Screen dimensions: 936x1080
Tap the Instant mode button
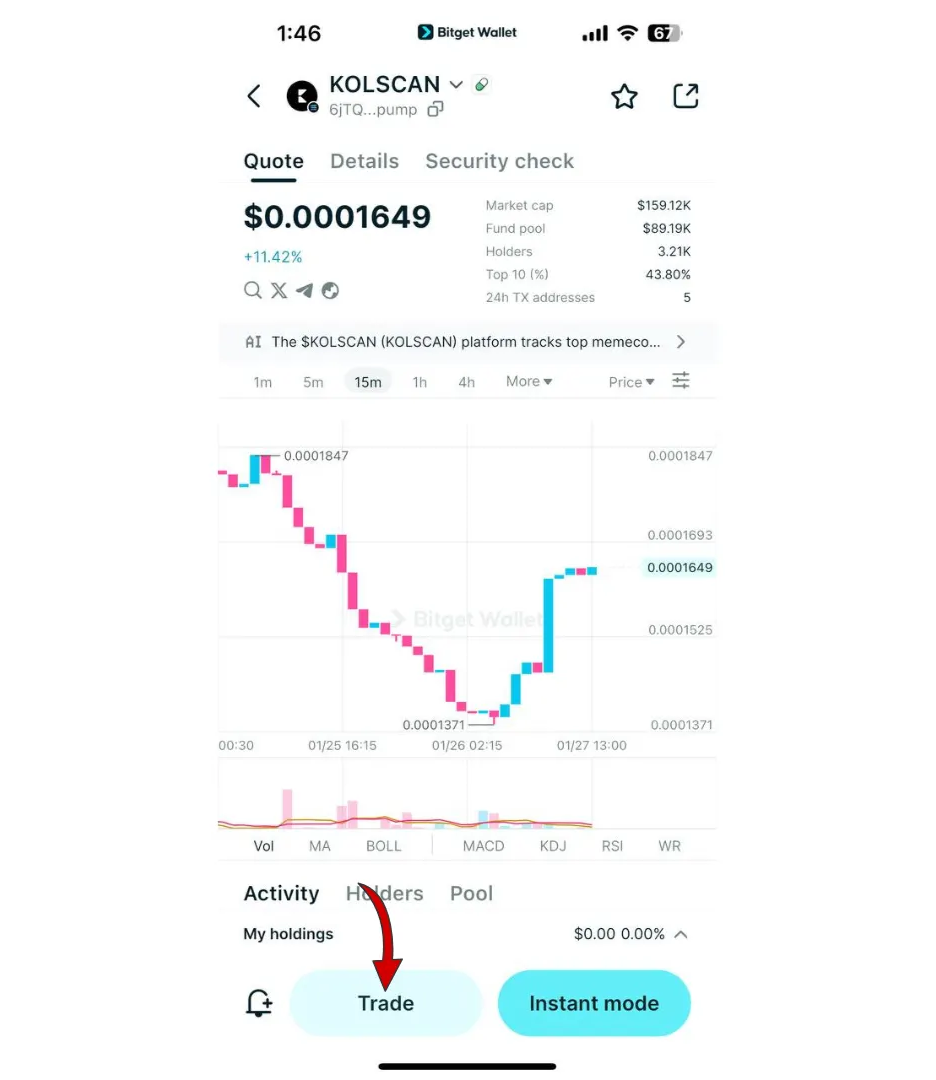(x=594, y=1003)
